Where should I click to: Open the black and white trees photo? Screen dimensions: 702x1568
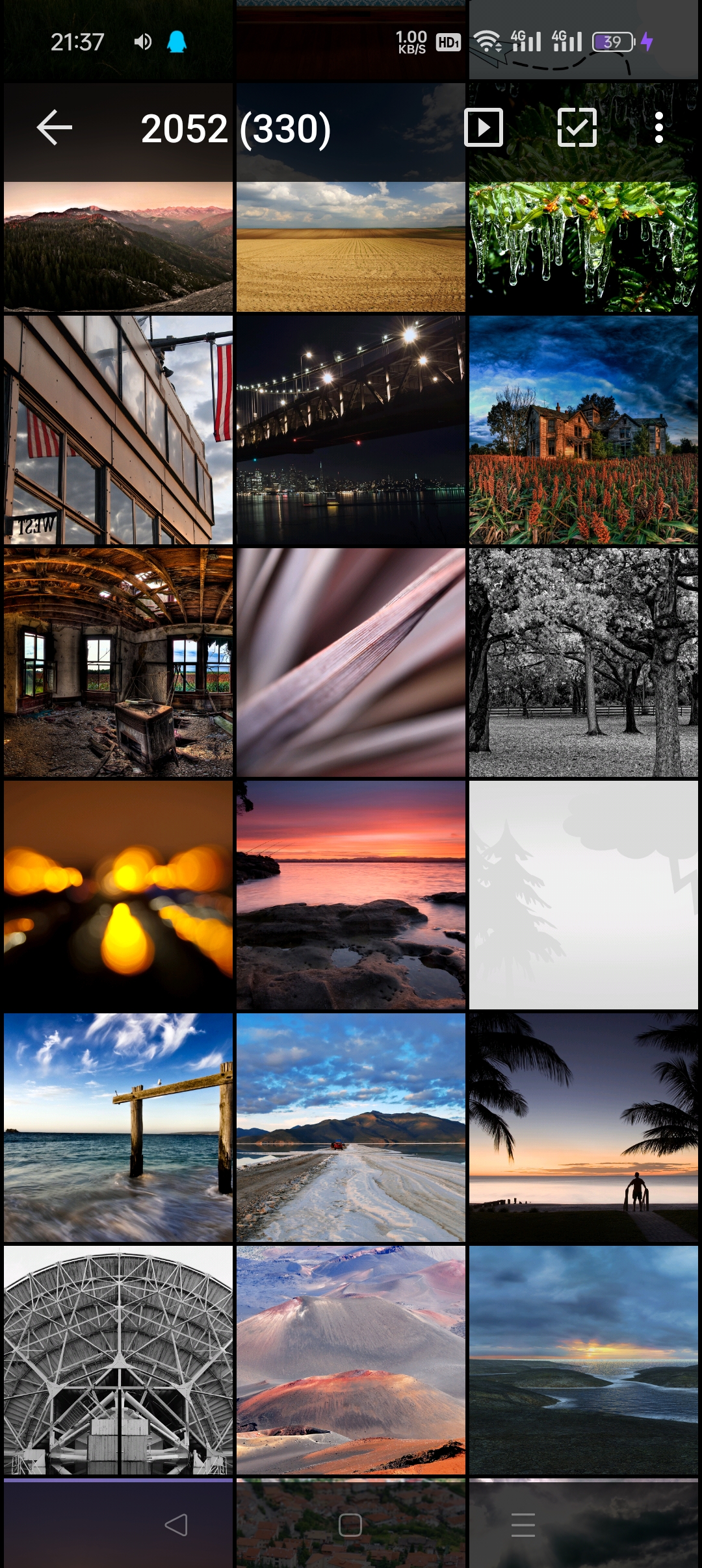(x=583, y=663)
